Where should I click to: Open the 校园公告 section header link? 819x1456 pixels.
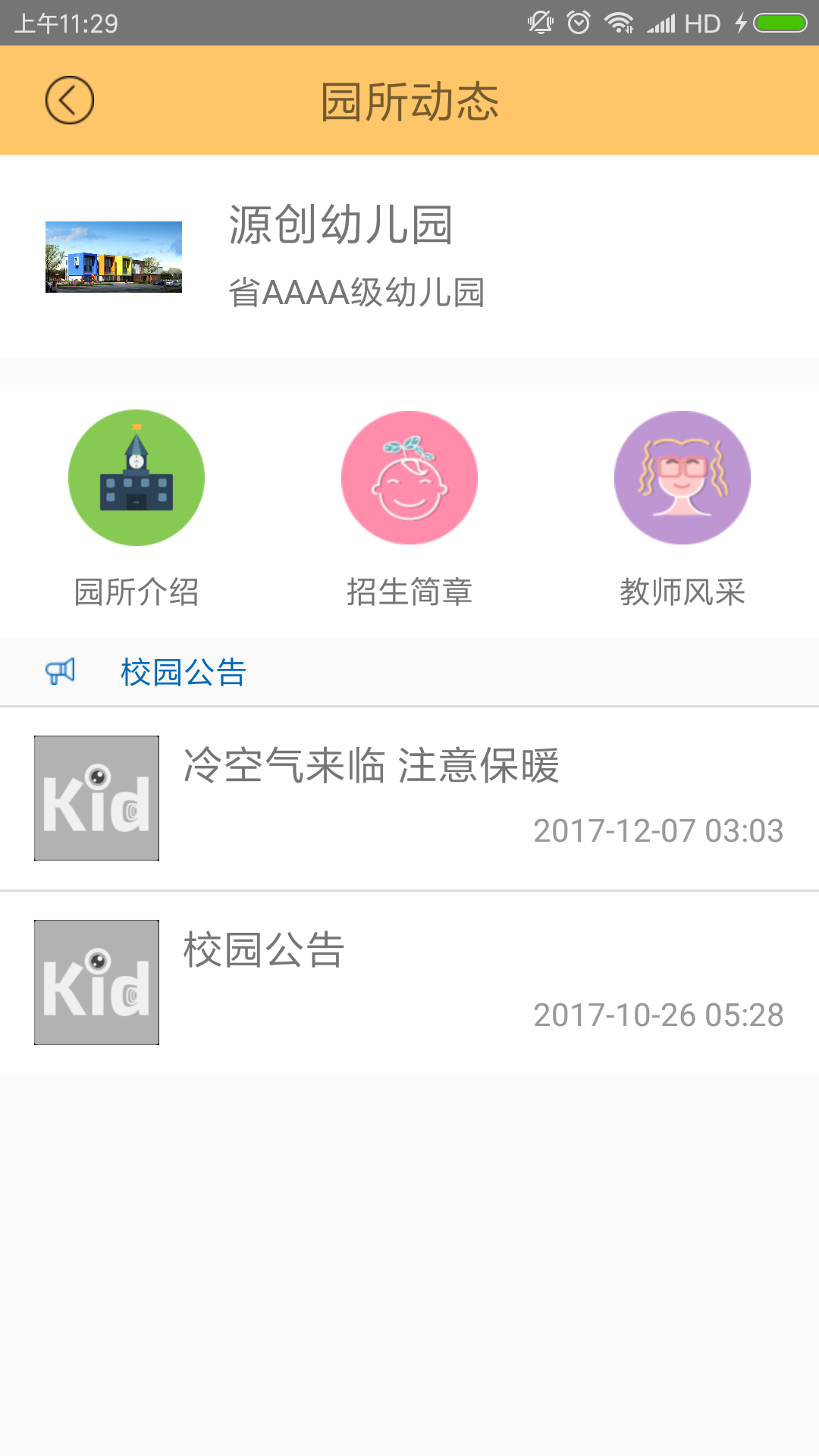(x=182, y=670)
